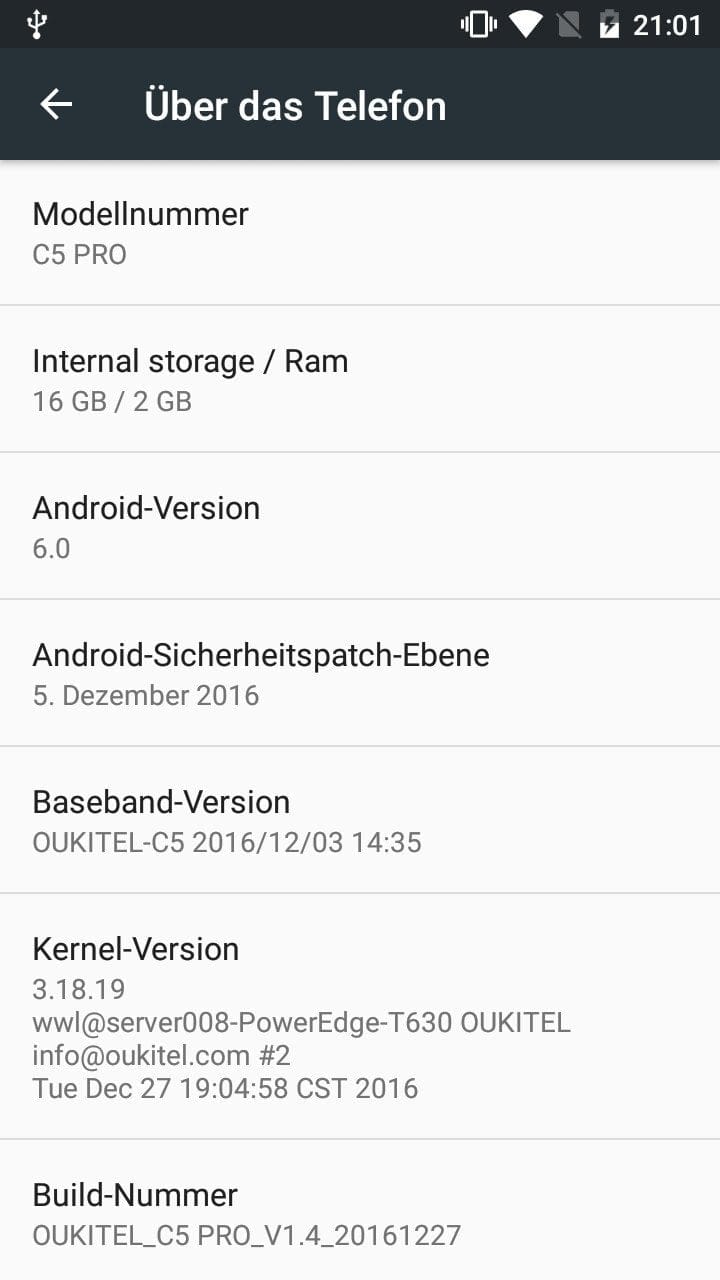Tap the Build-Nummer row
The height and width of the screenshot is (1280, 720).
(360, 1210)
